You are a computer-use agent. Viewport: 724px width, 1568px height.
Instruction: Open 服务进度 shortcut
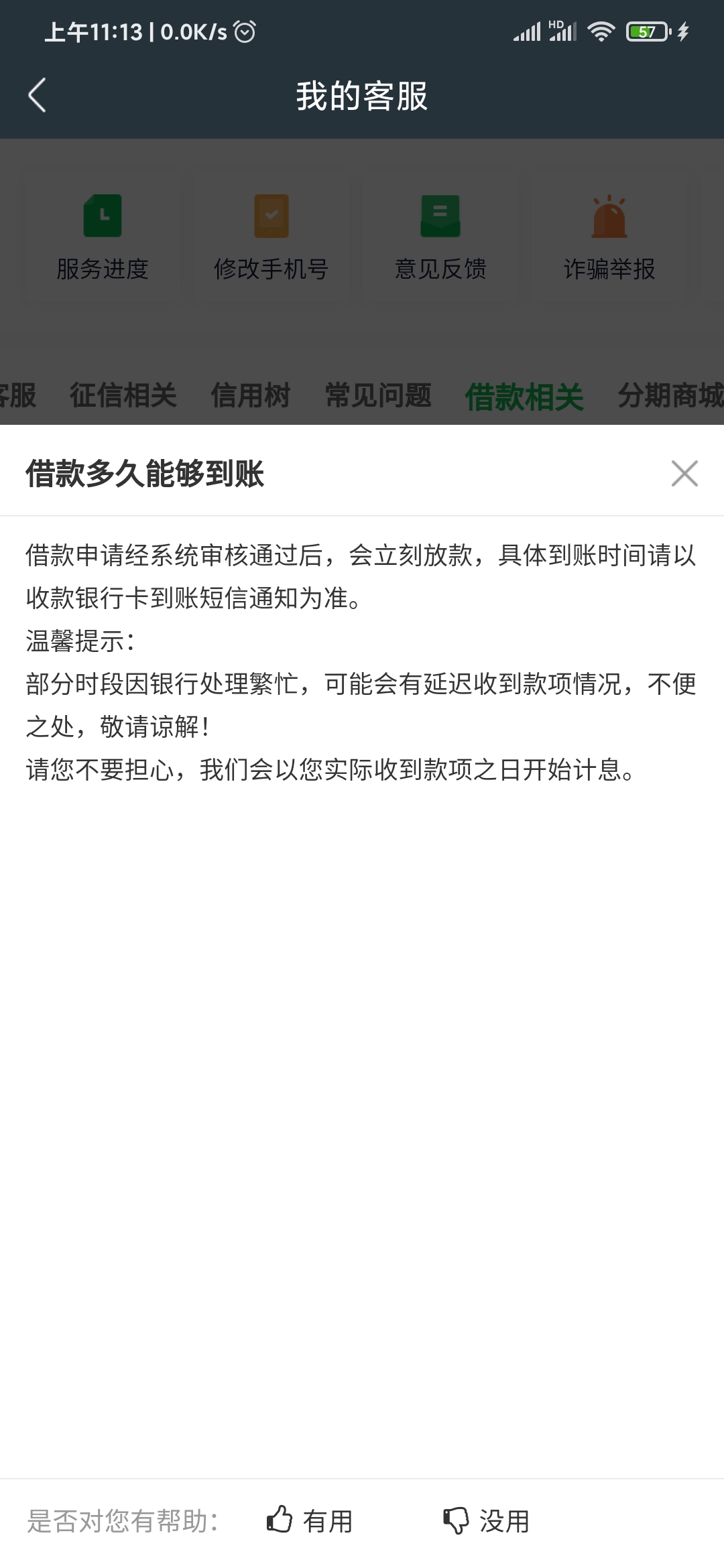tap(103, 236)
